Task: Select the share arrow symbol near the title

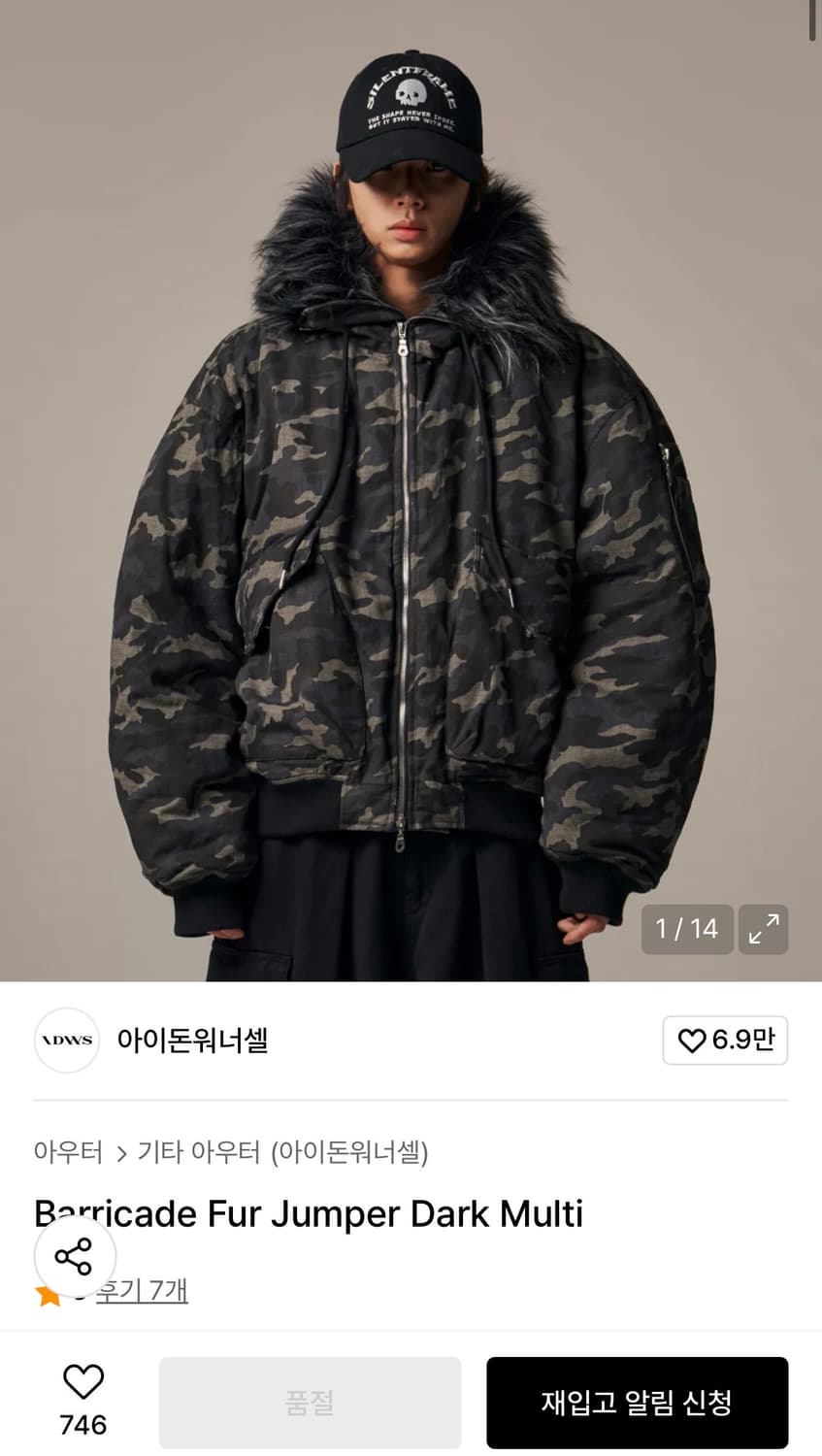Action: pos(76,1256)
